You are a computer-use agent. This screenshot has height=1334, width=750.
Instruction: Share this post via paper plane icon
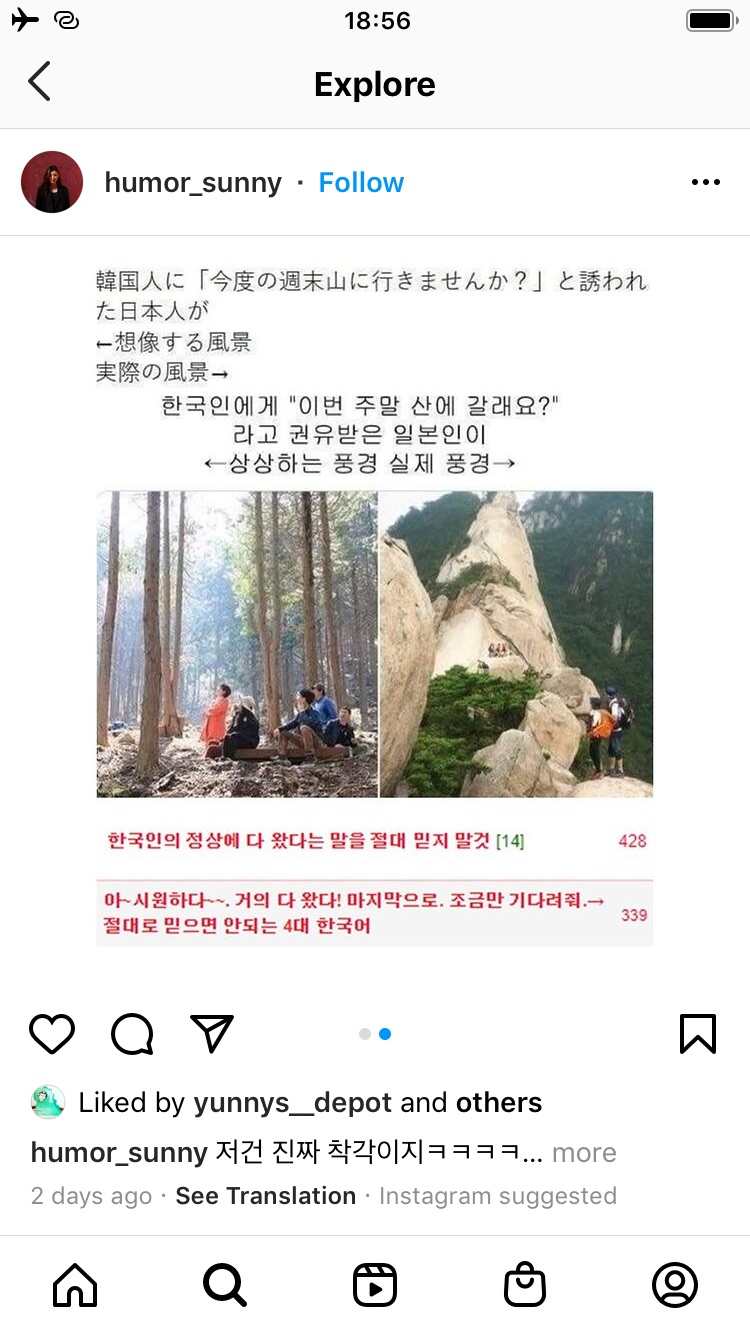[211, 1034]
